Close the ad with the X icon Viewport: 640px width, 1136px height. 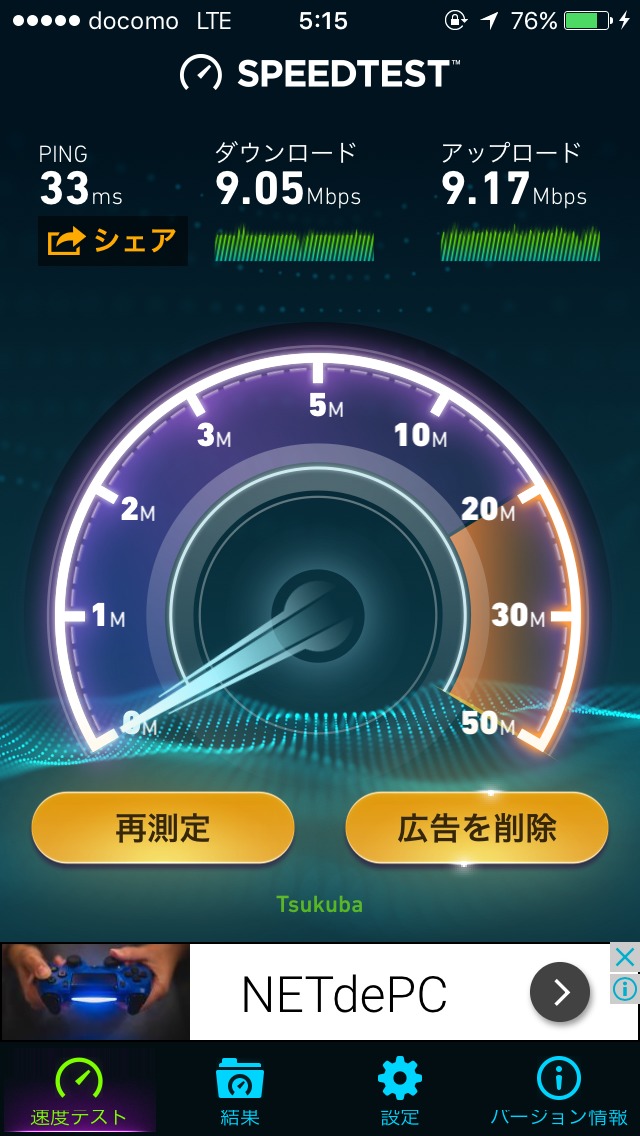point(624,958)
